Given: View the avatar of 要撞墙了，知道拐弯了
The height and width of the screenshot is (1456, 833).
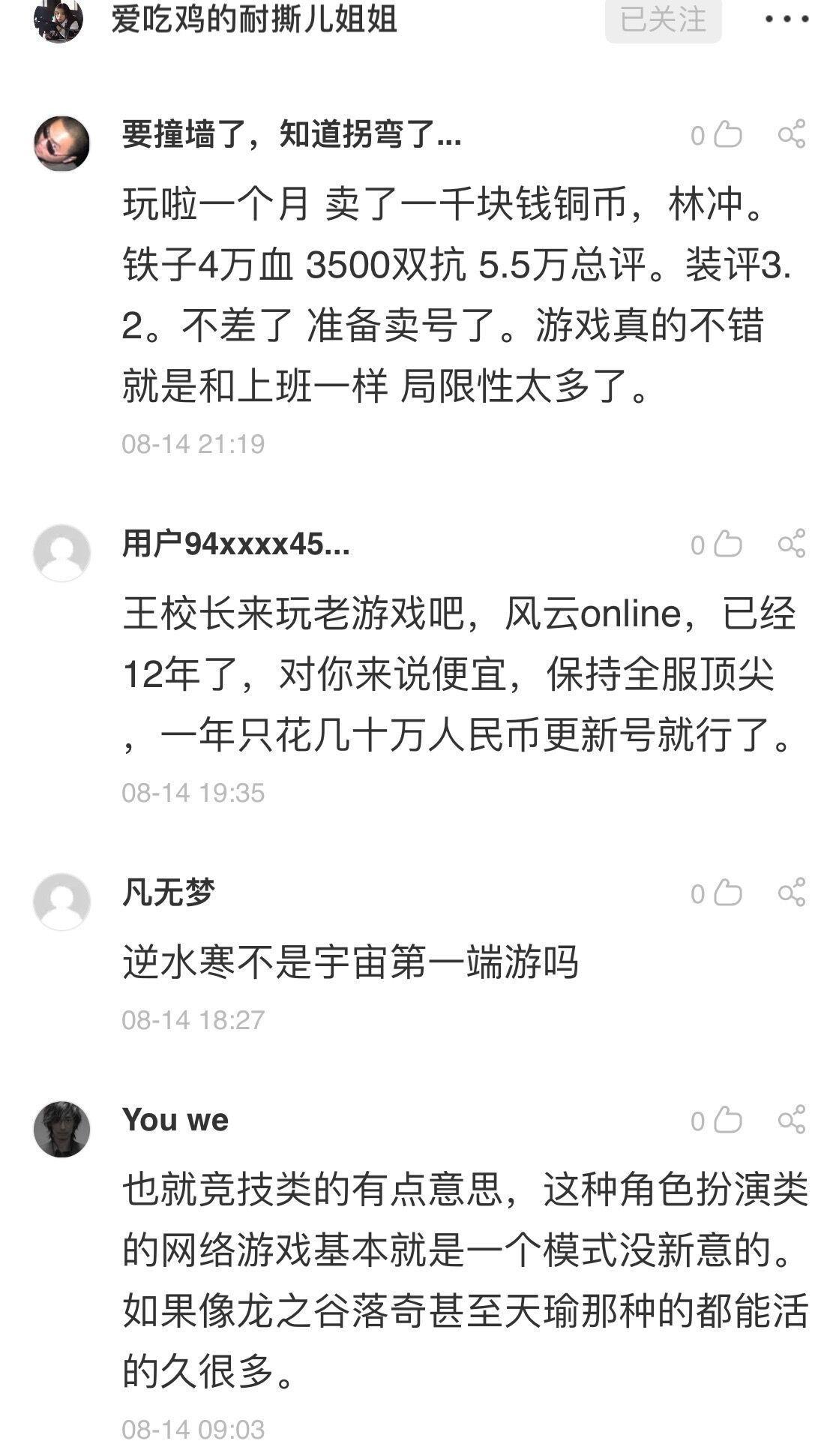Looking at the screenshot, I should click(61, 143).
